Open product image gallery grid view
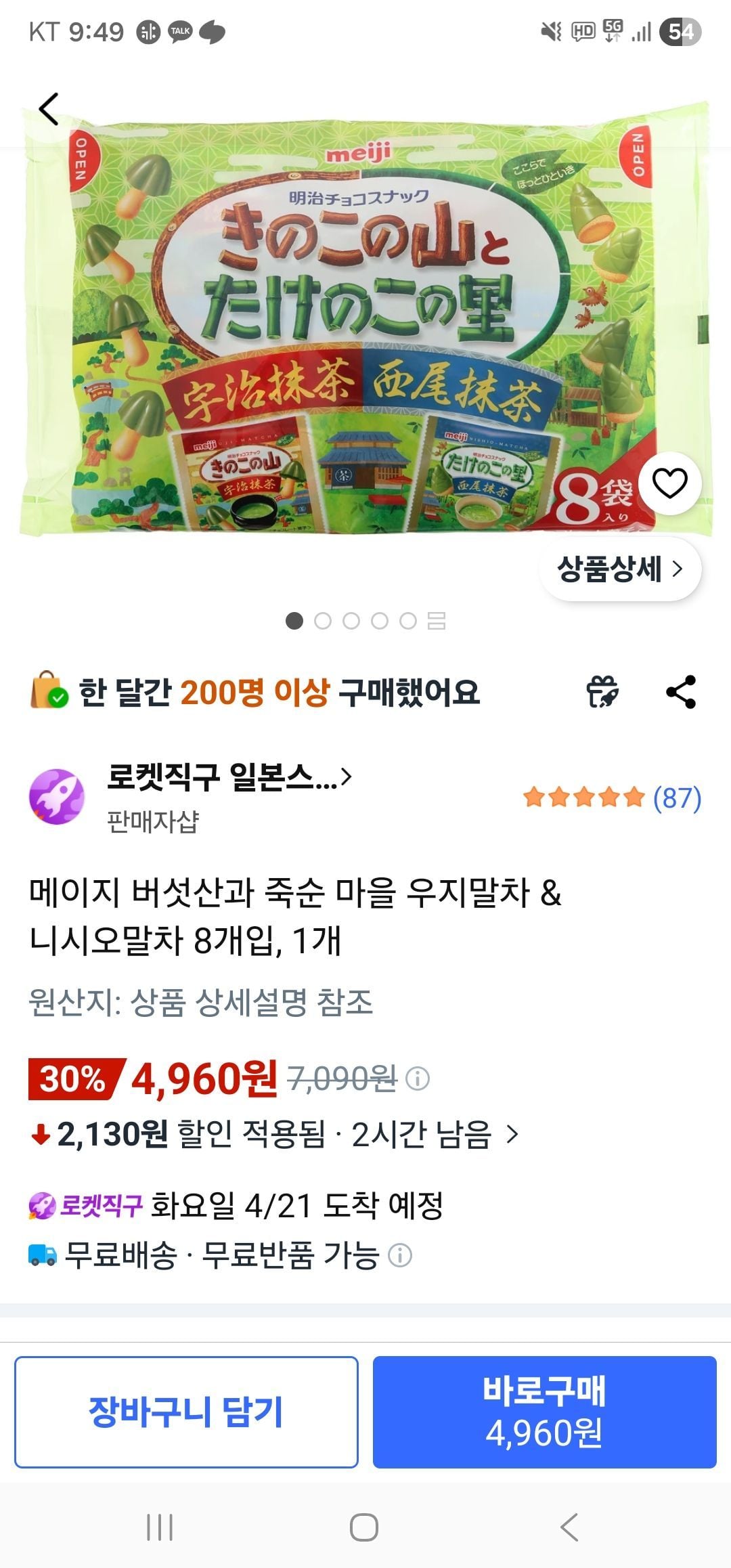 click(437, 621)
